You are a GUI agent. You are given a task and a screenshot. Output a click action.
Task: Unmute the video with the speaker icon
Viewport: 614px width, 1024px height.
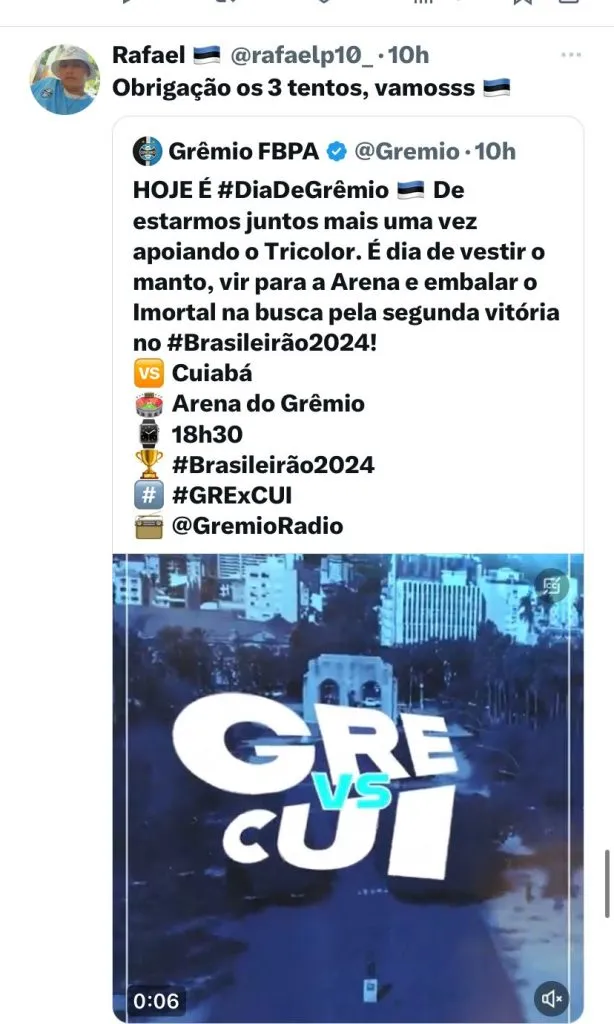551,997
